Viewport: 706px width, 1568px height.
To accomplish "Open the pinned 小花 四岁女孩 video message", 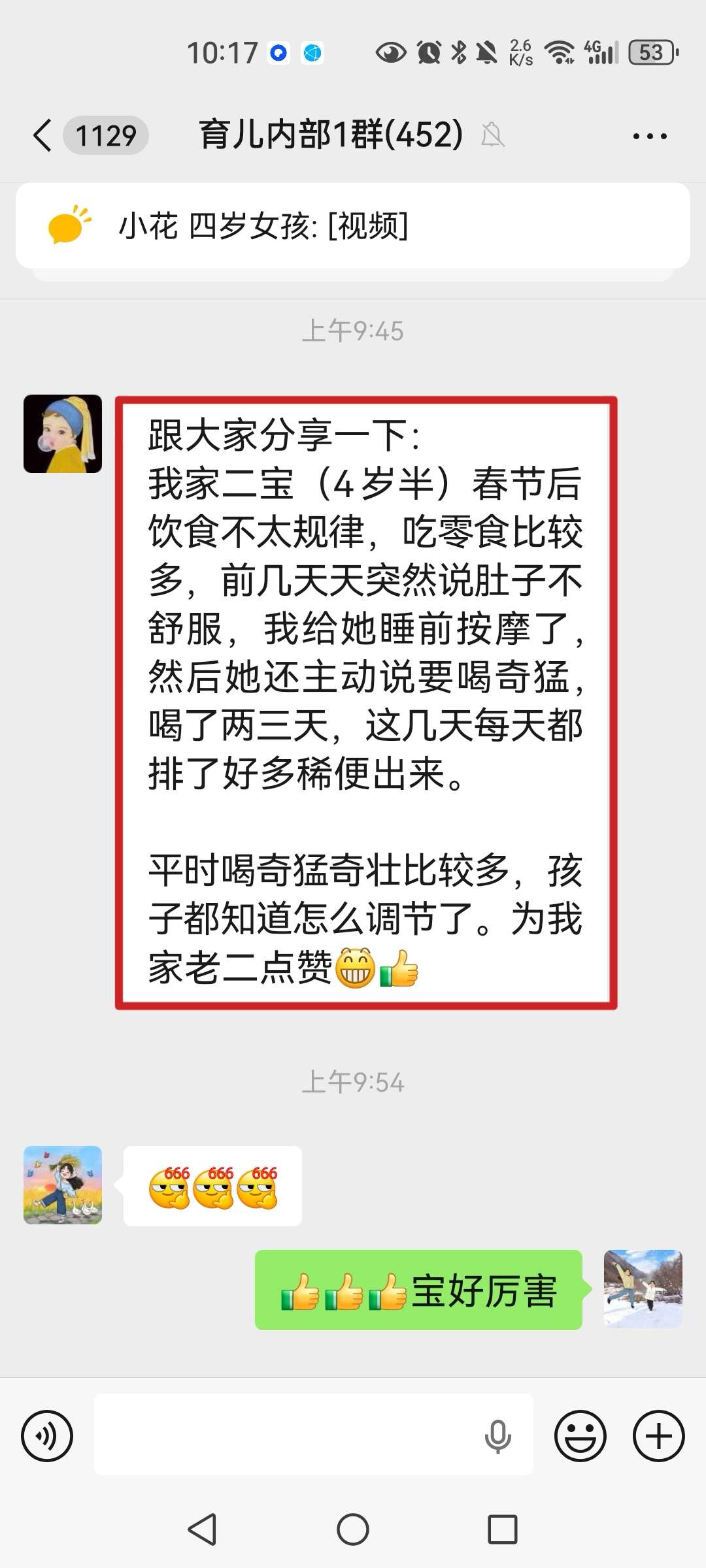I will (353, 226).
